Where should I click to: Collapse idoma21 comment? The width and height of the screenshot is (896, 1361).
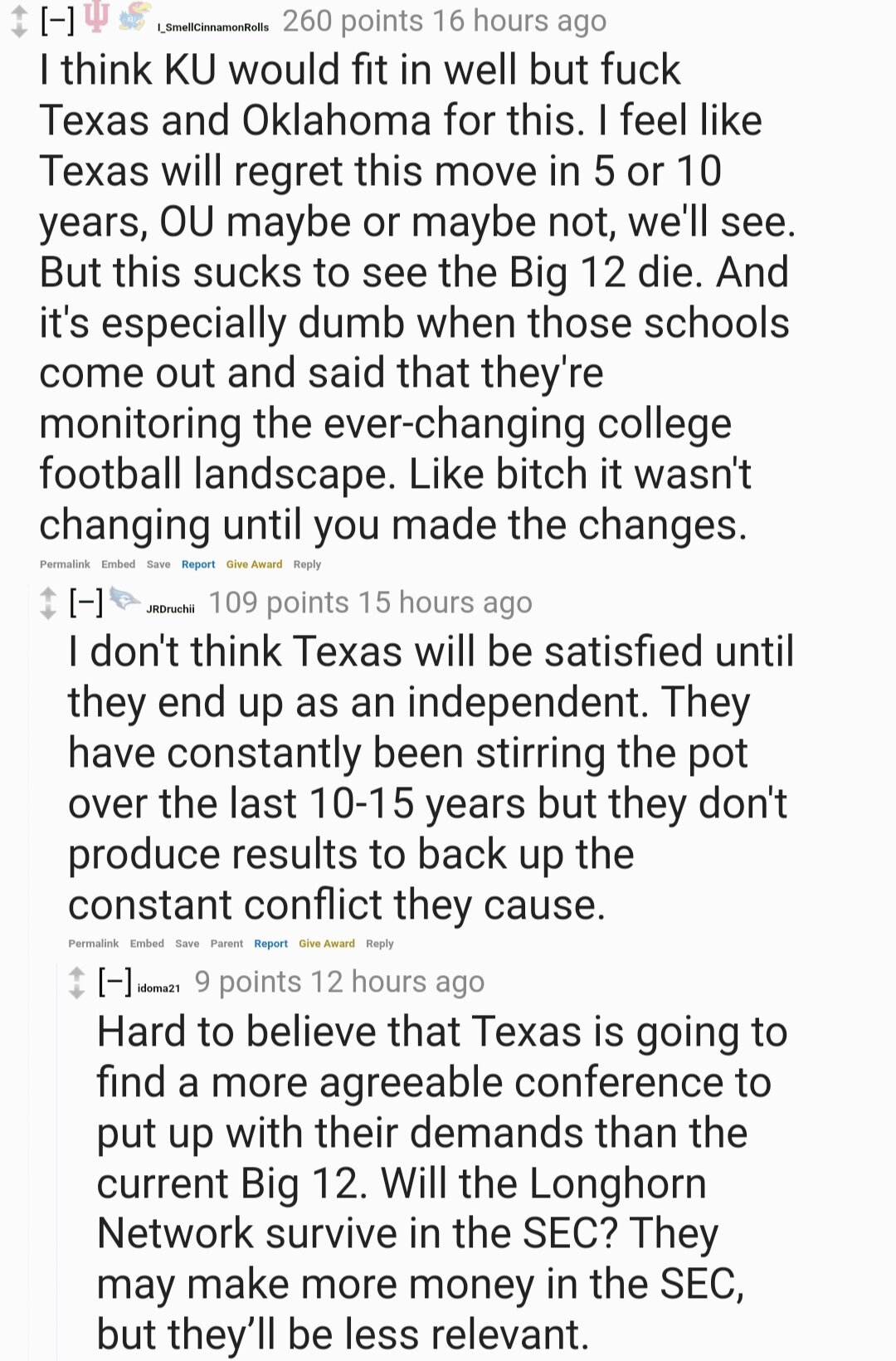pyautogui.click(x=114, y=982)
